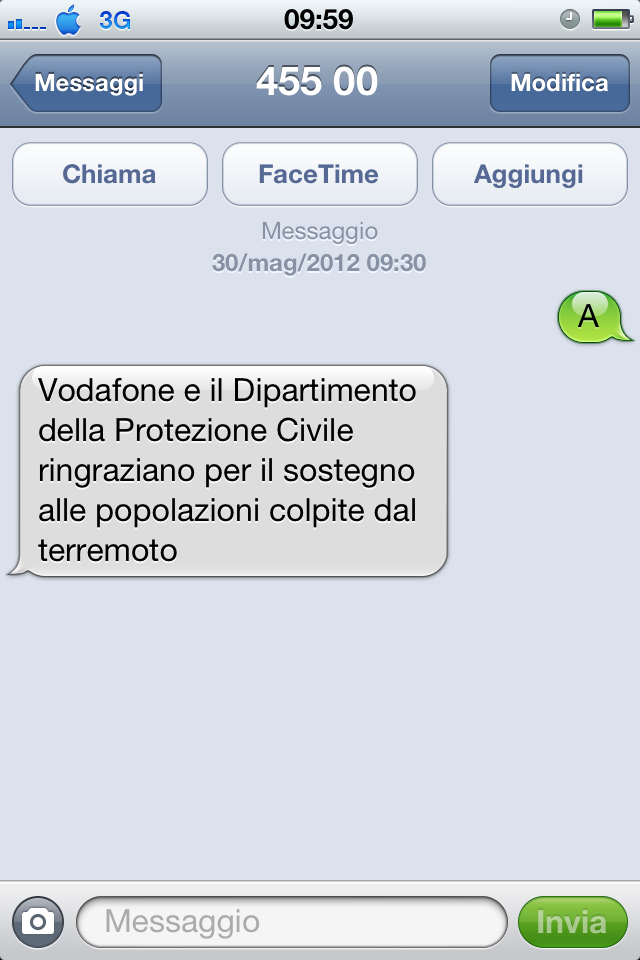The image size is (640, 960).
Task: Add contact with Aggiungi button
Action: click(529, 174)
